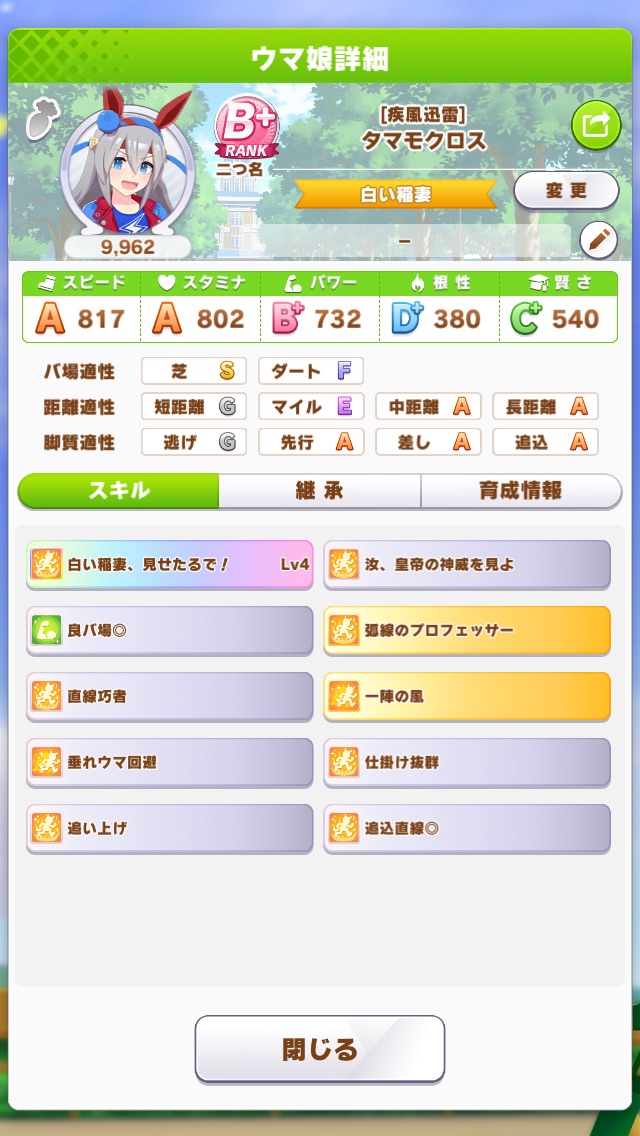This screenshot has height=1136, width=640.
Task: View the 弧線のプロフェッサー skill
Action: (467, 630)
